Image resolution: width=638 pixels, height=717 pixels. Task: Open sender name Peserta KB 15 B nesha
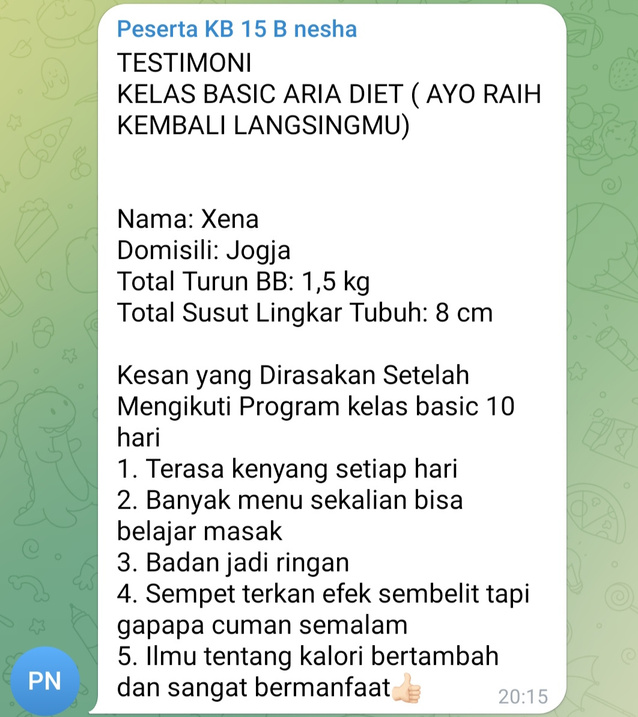[x=237, y=29]
